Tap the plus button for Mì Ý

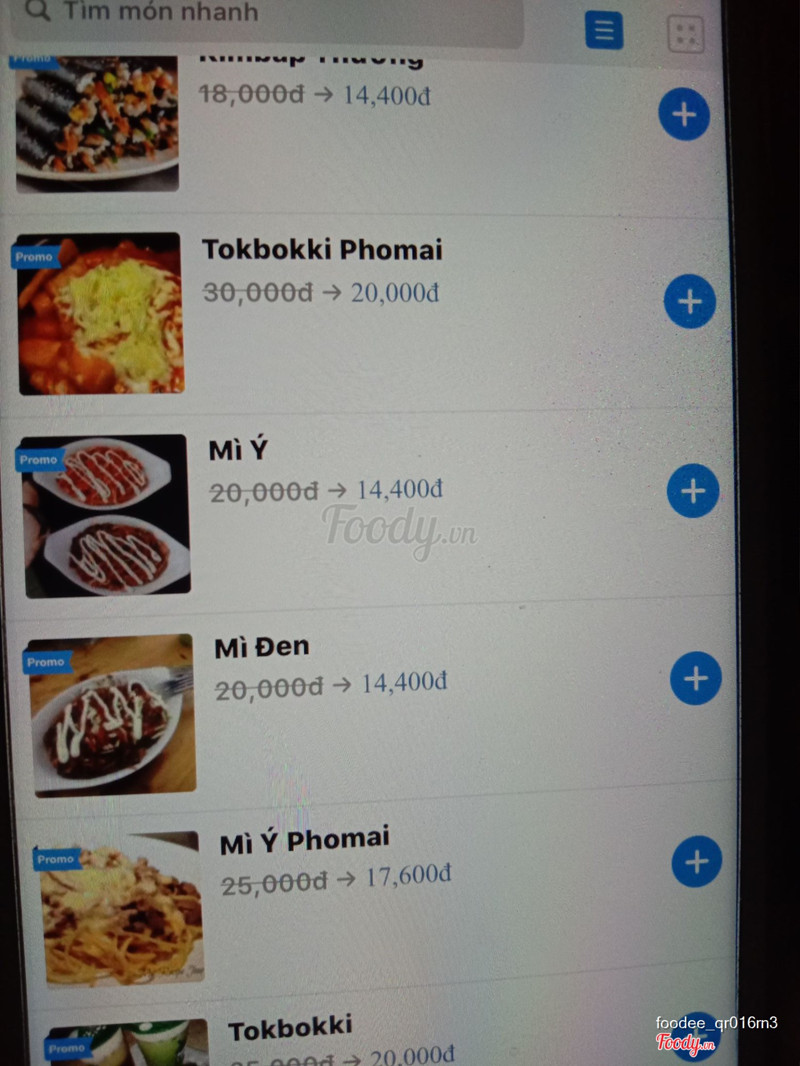click(x=693, y=491)
